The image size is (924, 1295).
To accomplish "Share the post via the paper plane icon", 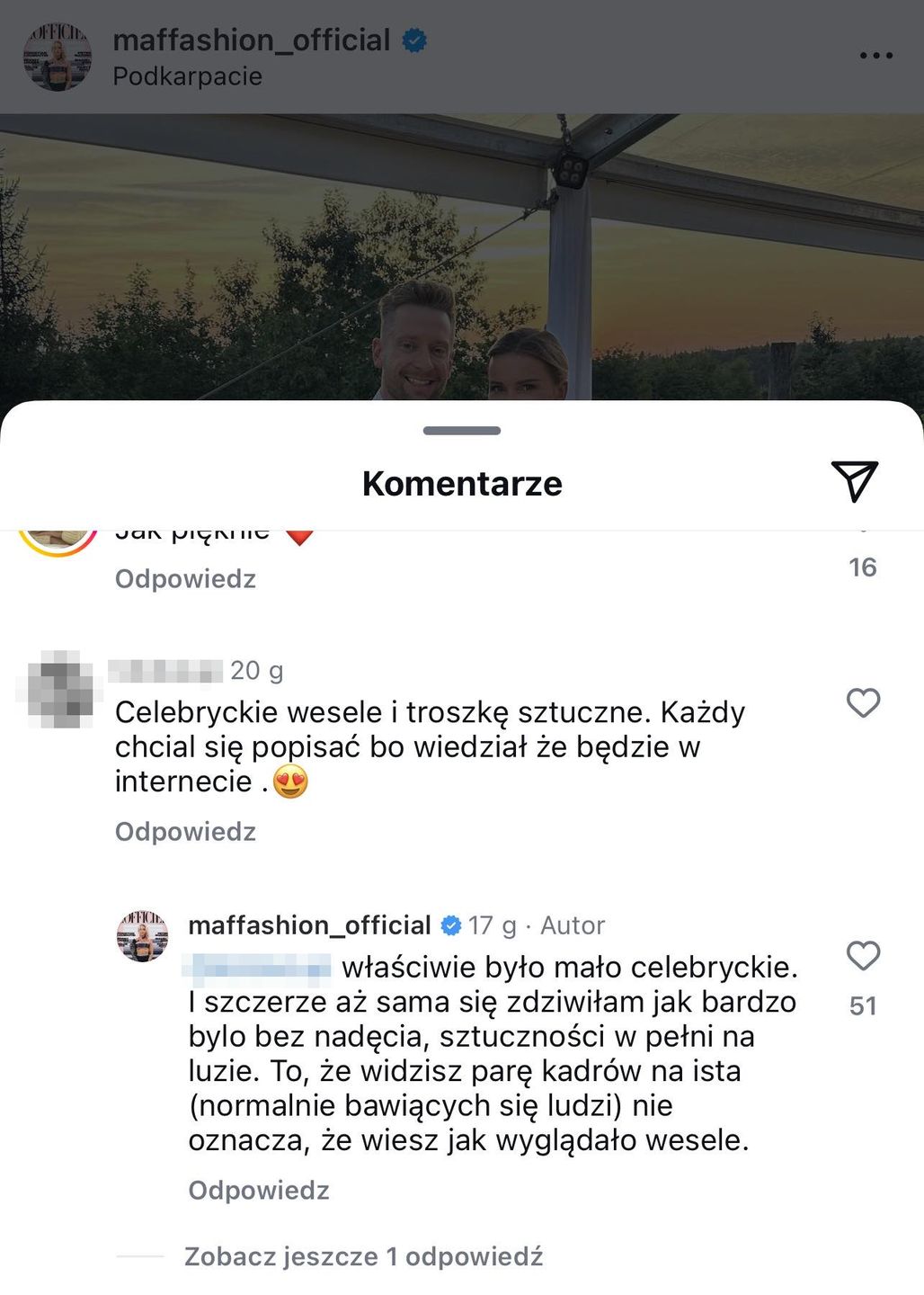I will pos(853,481).
